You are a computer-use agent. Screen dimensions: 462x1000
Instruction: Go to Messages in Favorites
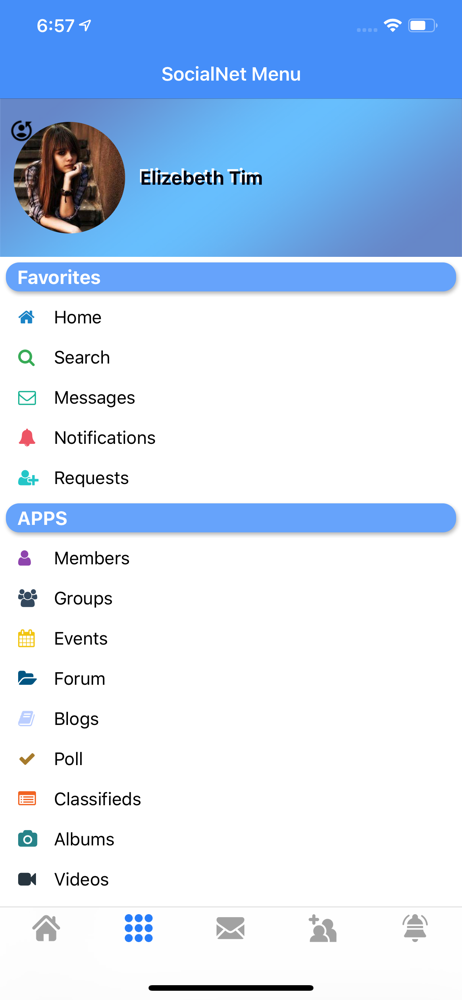(x=231, y=397)
